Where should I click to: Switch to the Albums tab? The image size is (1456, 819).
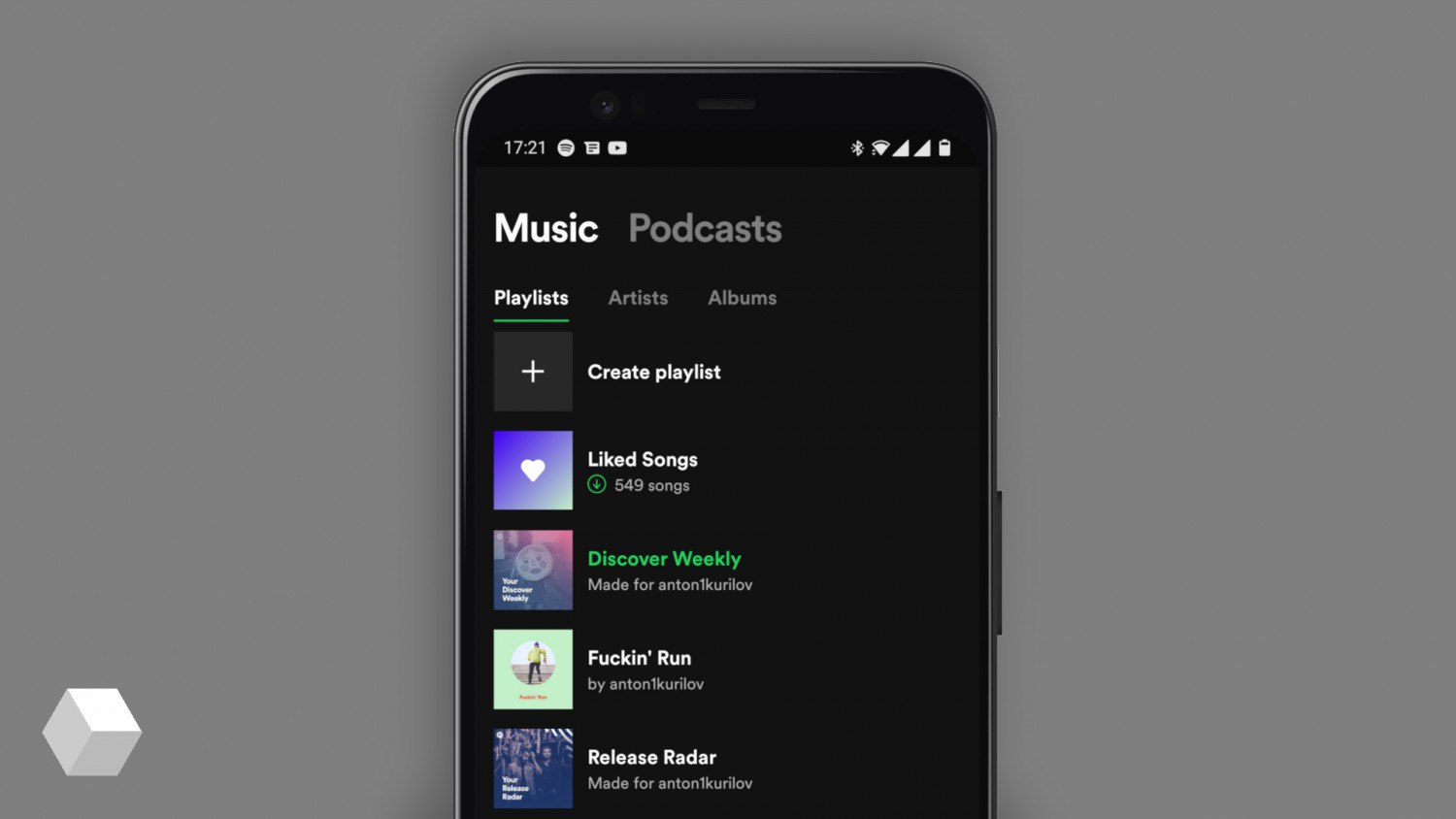pos(742,298)
